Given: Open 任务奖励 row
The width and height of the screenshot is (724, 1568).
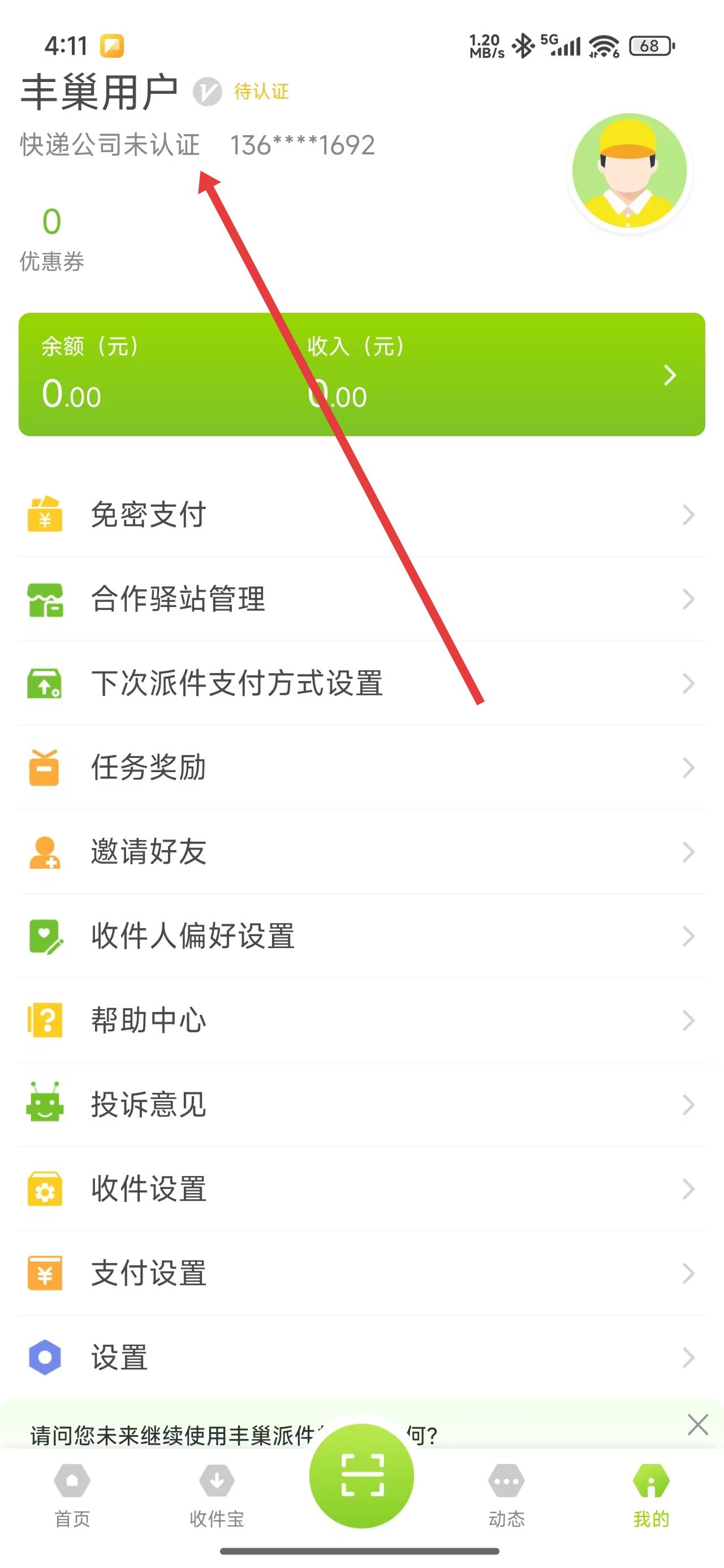Looking at the screenshot, I should 361,768.
